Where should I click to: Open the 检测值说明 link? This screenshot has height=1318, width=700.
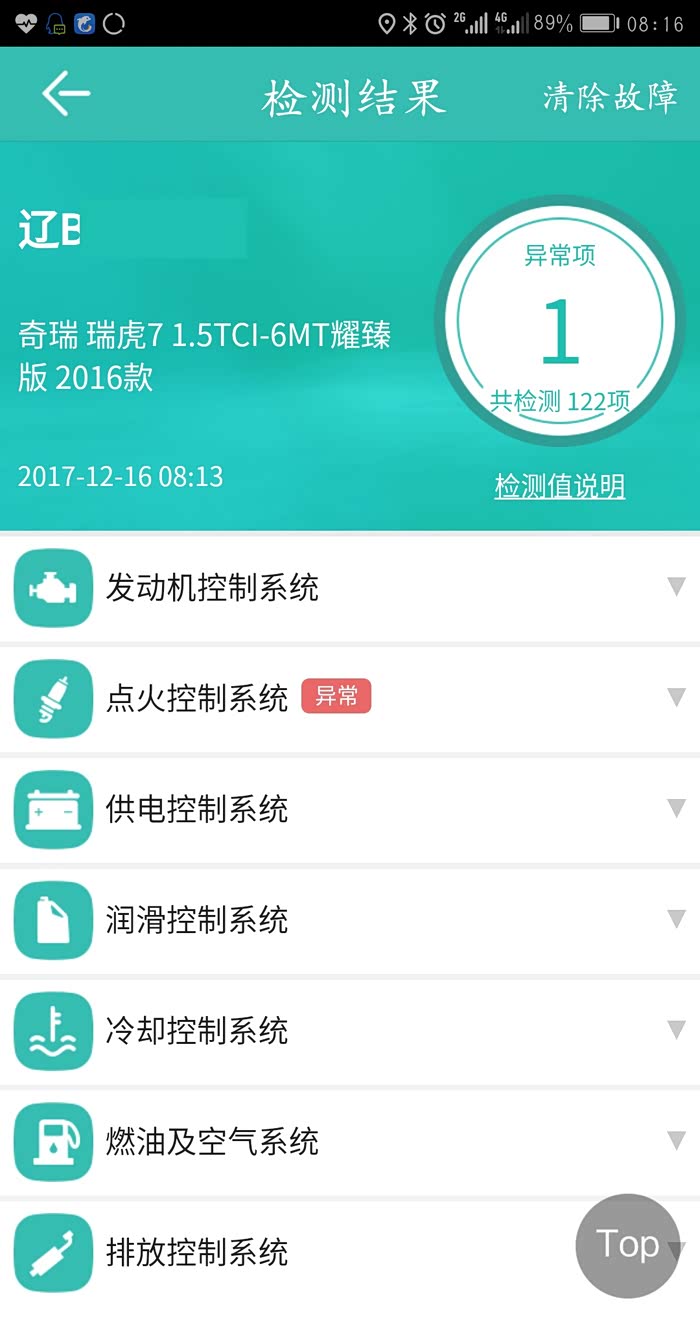[x=560, y=487]
